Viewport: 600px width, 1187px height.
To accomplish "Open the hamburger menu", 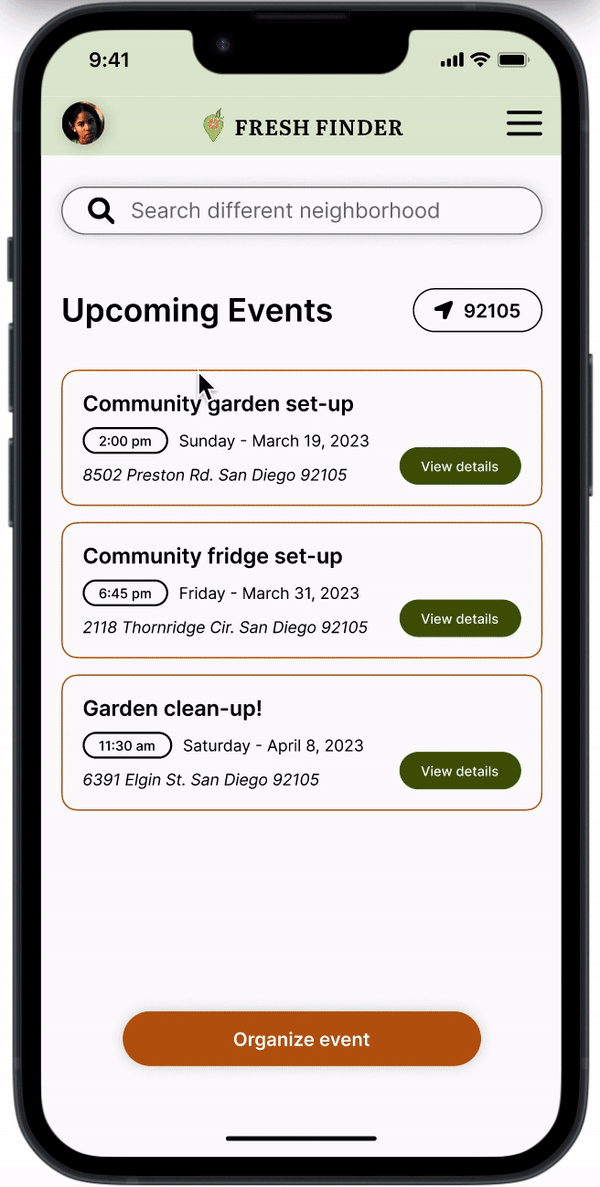I will pos(524,124).
